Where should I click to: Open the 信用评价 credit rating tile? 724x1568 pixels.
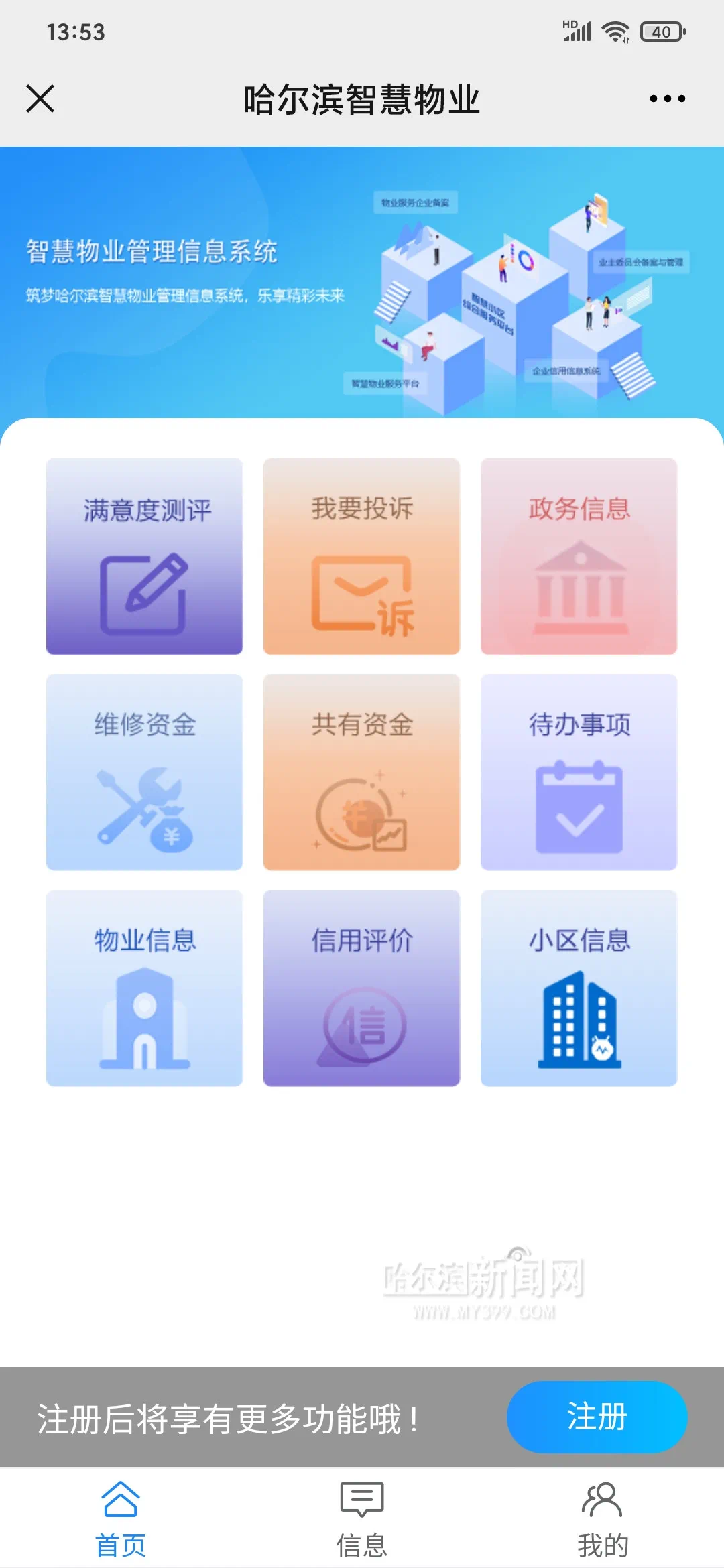pyautogui.click(x=361, y=988)
